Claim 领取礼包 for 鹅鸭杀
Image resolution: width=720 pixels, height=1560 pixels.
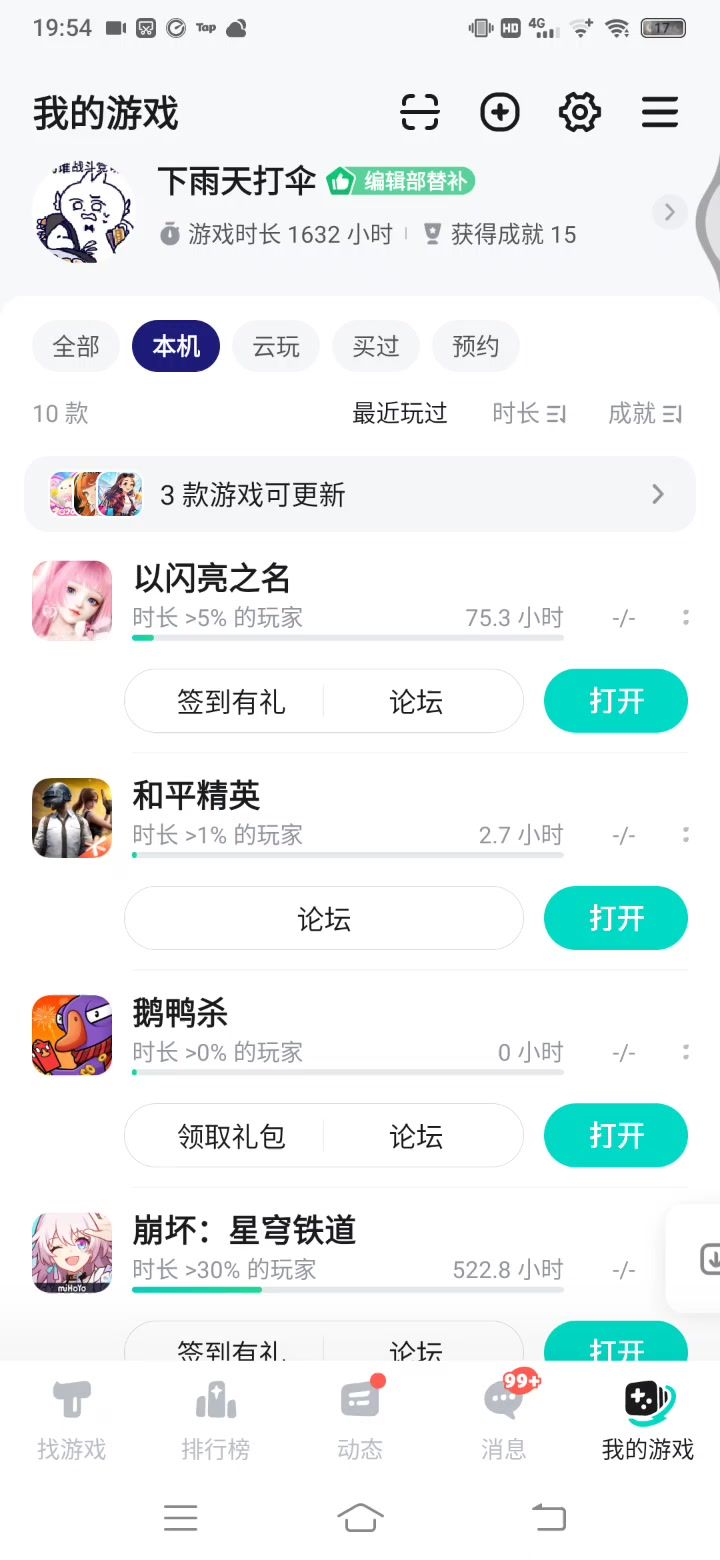click(x=231, y=1136)
